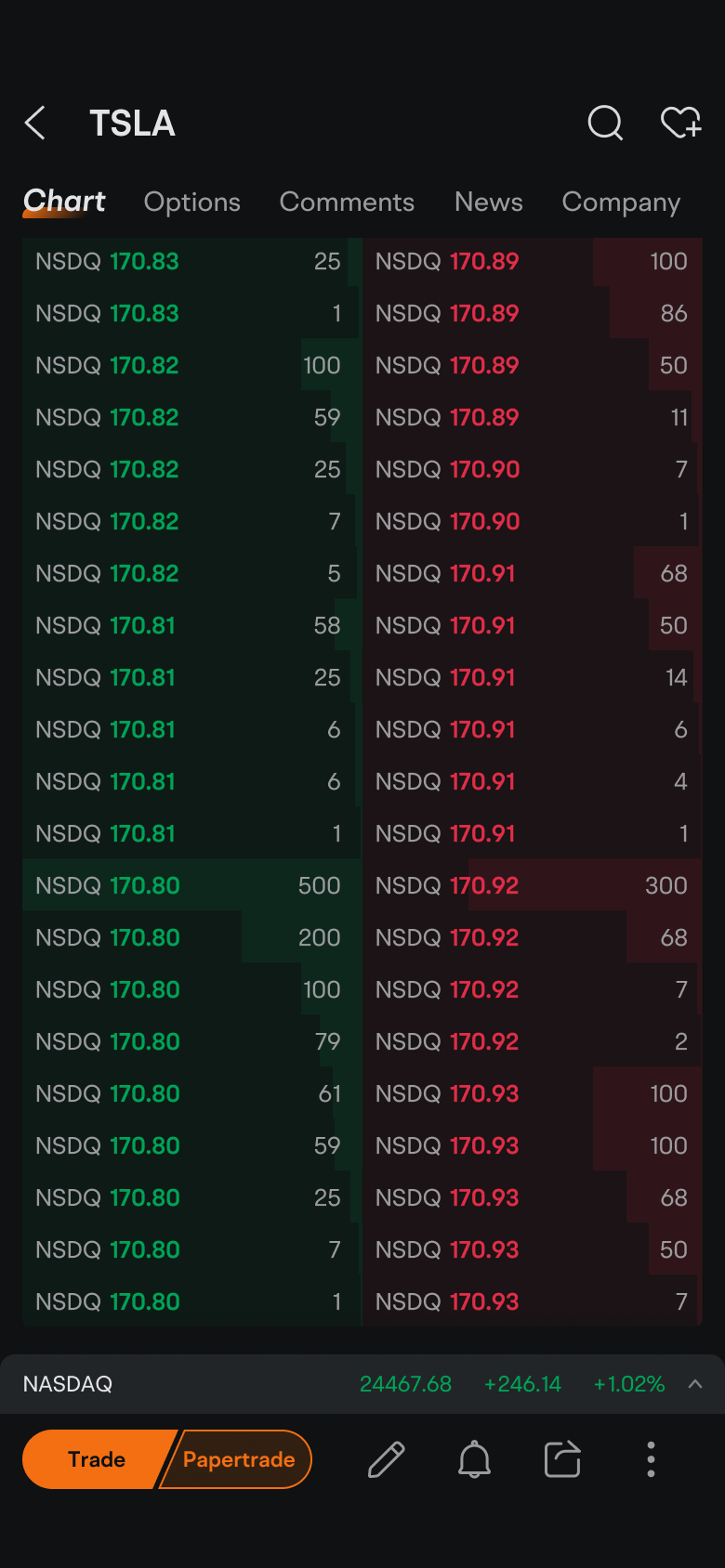Switch to the Comments tab

click(347, 202)
